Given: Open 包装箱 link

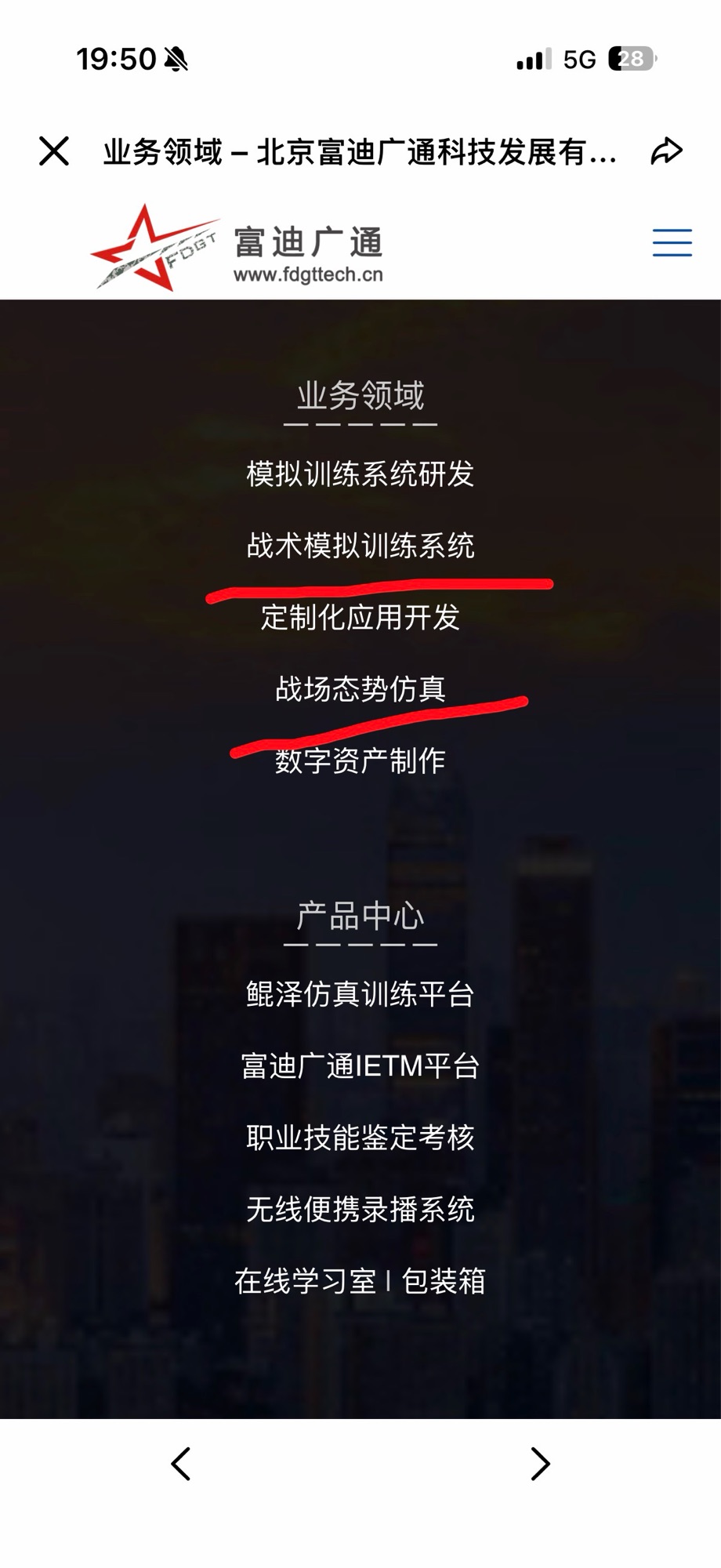Looking at the screenshot, I should click(444, 1282).
